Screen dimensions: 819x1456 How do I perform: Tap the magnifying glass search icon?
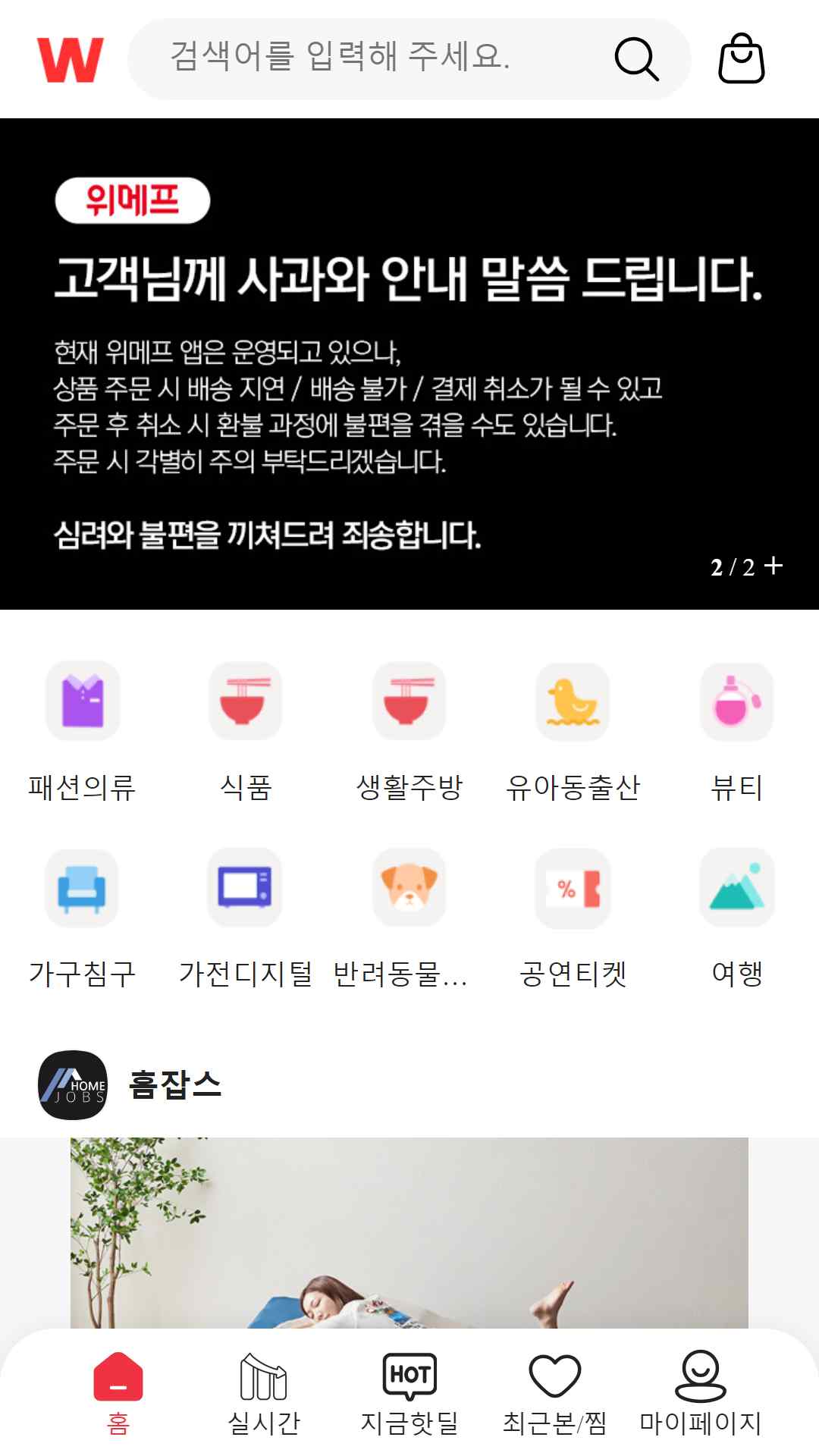click(x=636, y=58)
